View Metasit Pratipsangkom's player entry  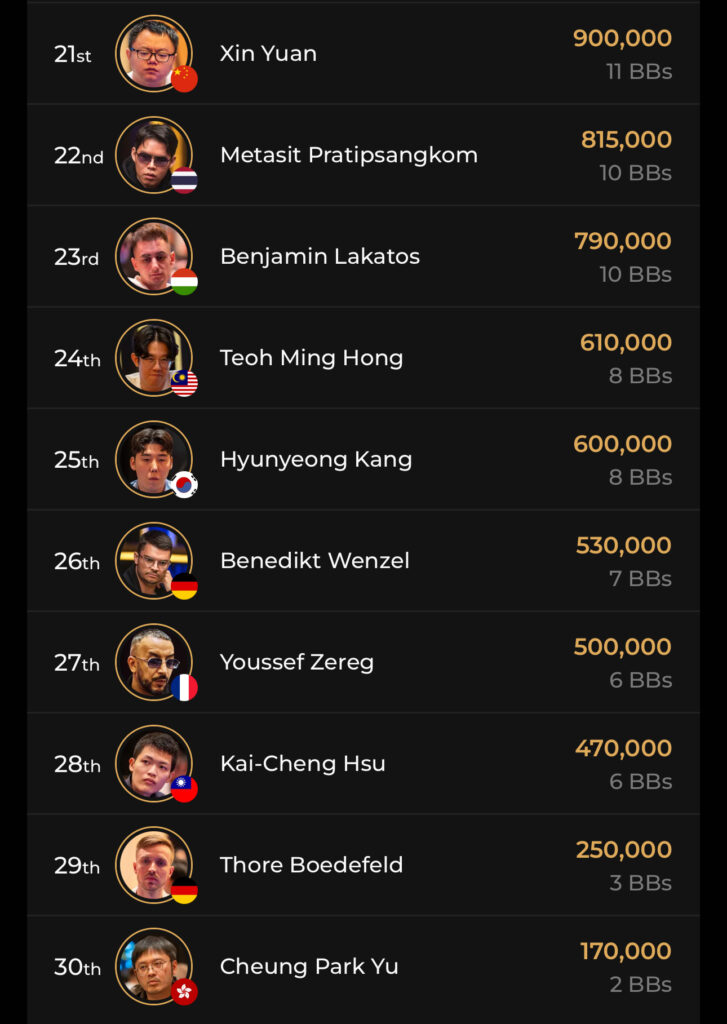[x=348, y=155]
